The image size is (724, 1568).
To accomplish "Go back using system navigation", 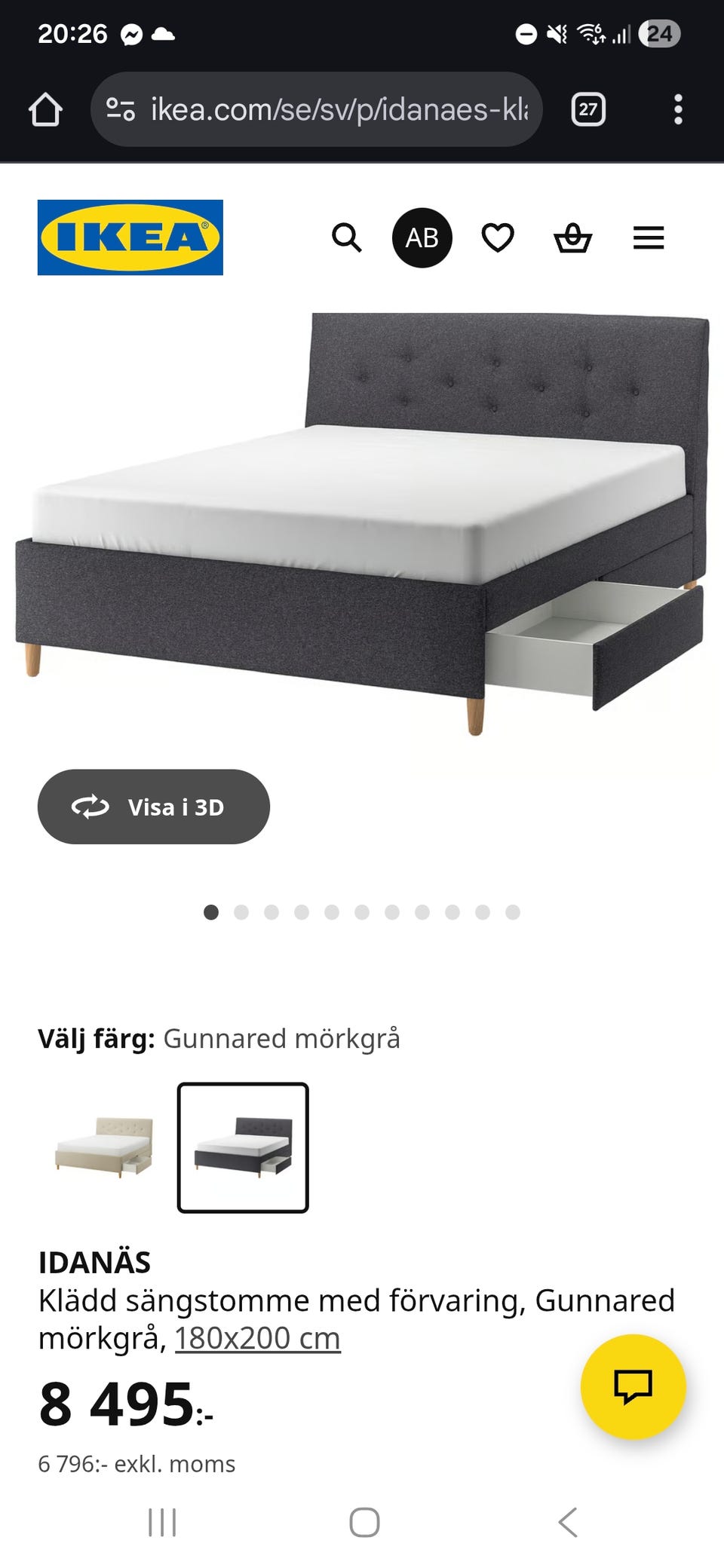I will [x=568, y=1522].
